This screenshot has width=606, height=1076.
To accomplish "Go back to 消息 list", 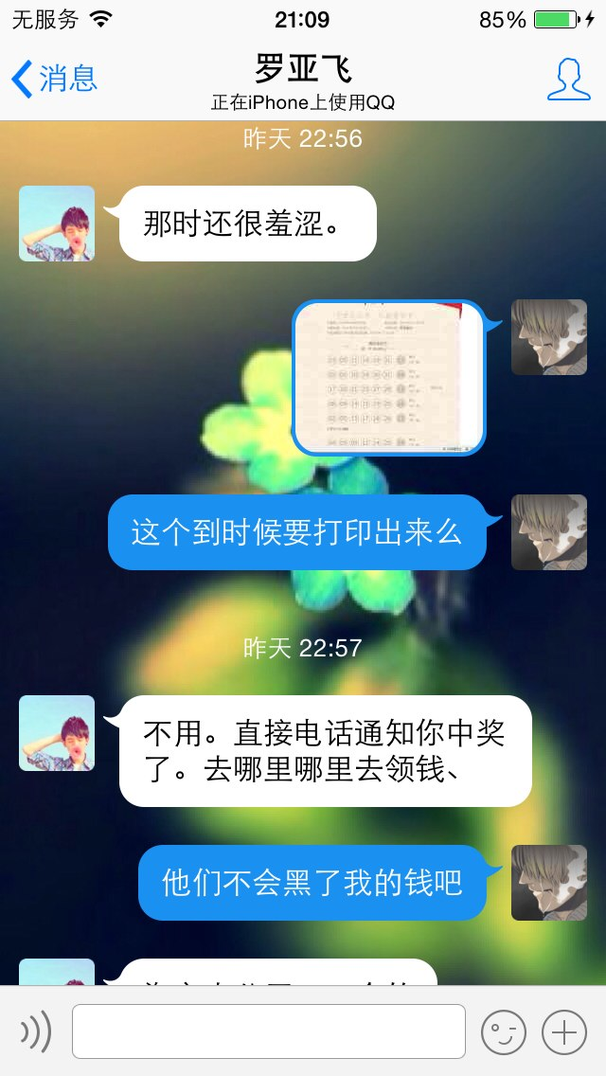I will pyautogui.click(x=54, y=78).
